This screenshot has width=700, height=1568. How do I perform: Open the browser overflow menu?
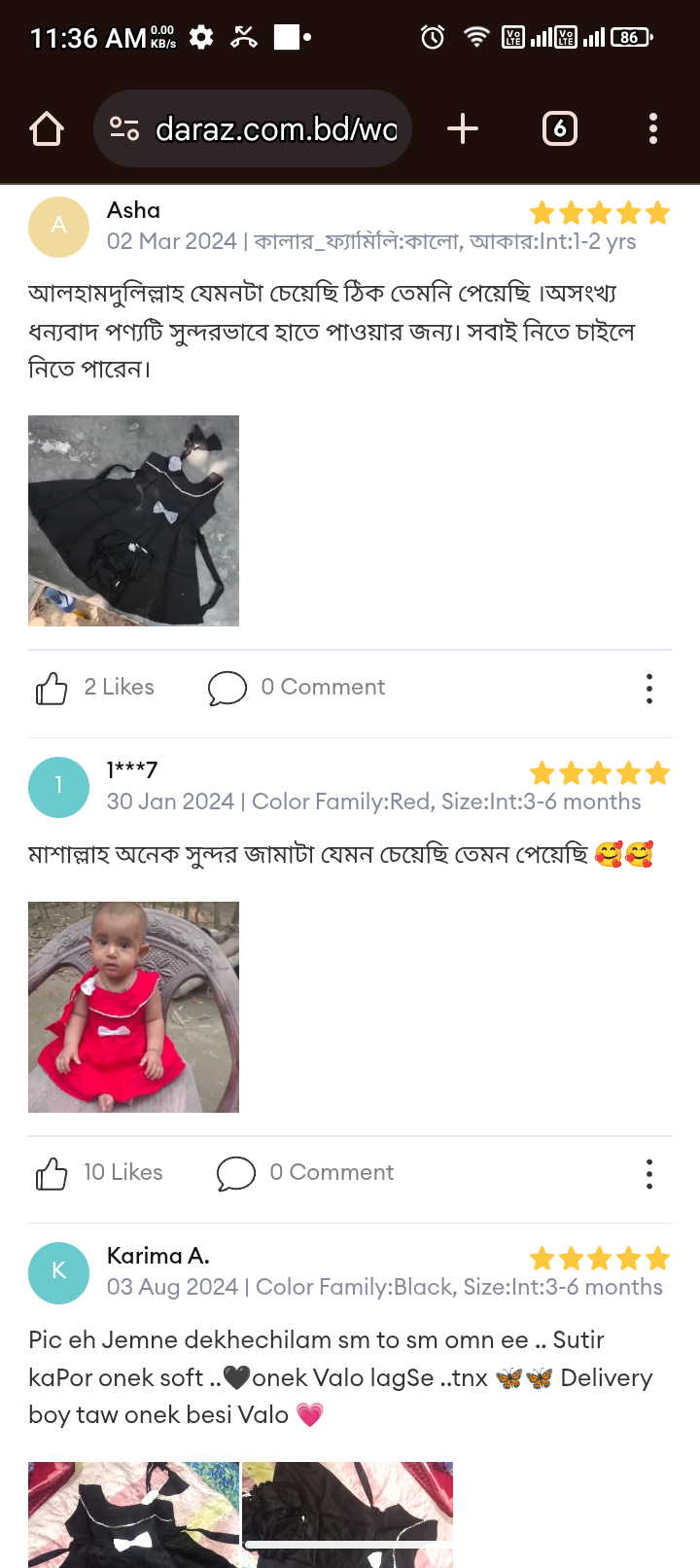[x=652, y=128]
